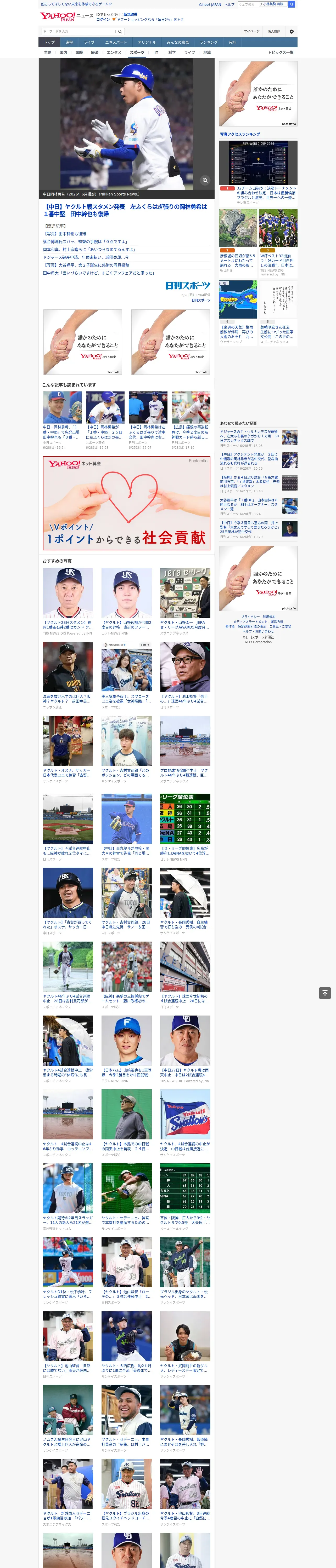Tap the ネット募金 社会貢献 banner
The height and width of the screenshot is (1568, 336).
126,503
